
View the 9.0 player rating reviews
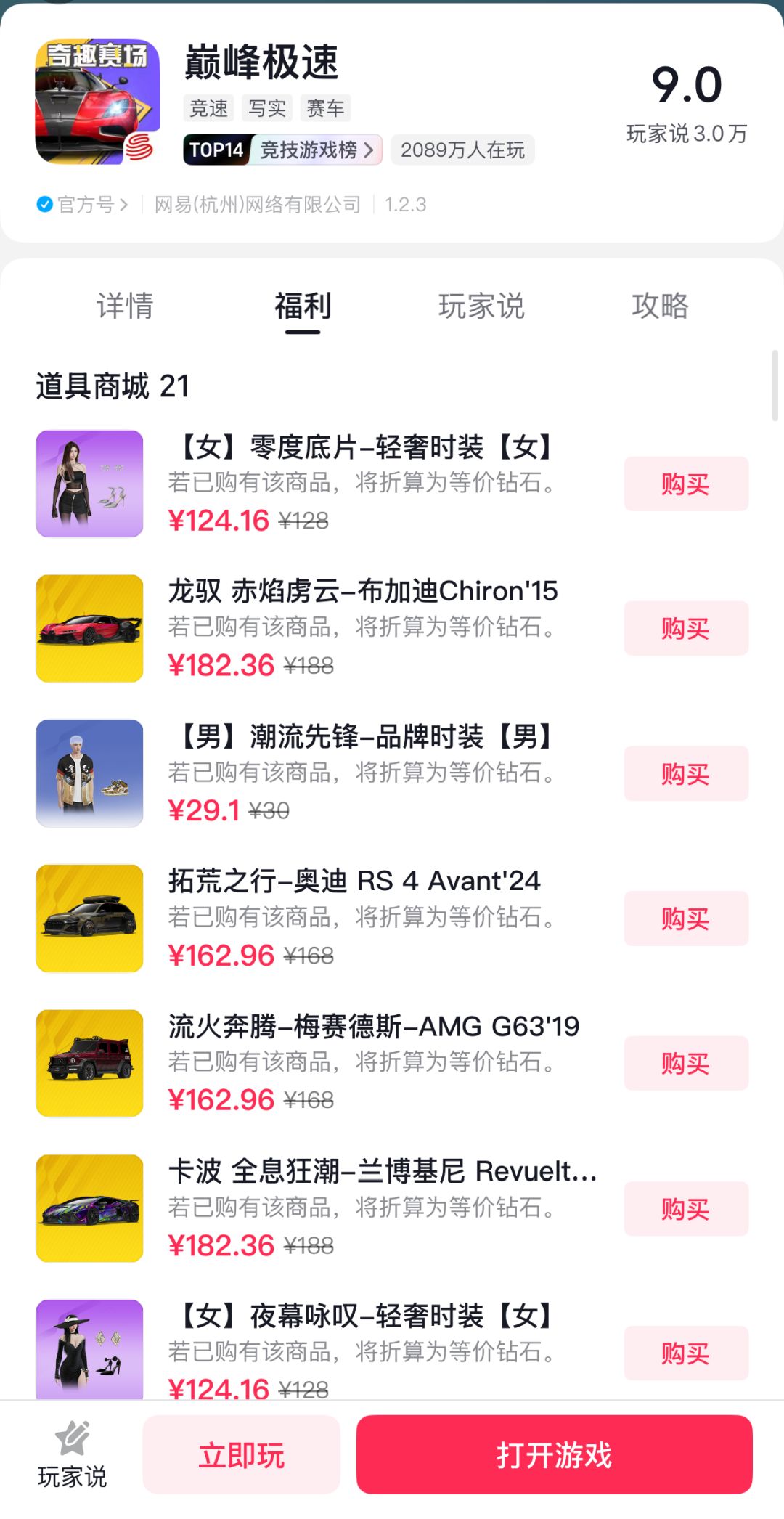686,103
